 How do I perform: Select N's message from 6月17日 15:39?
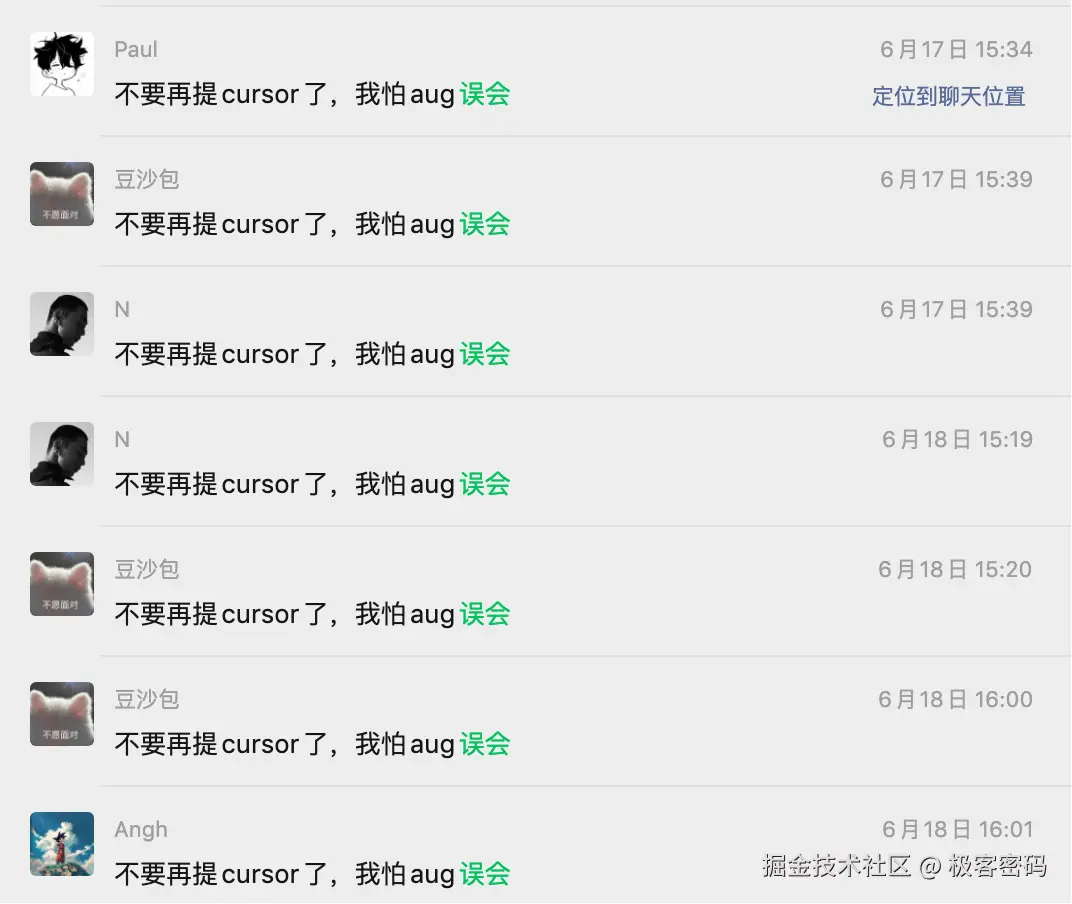pos(312,354)
